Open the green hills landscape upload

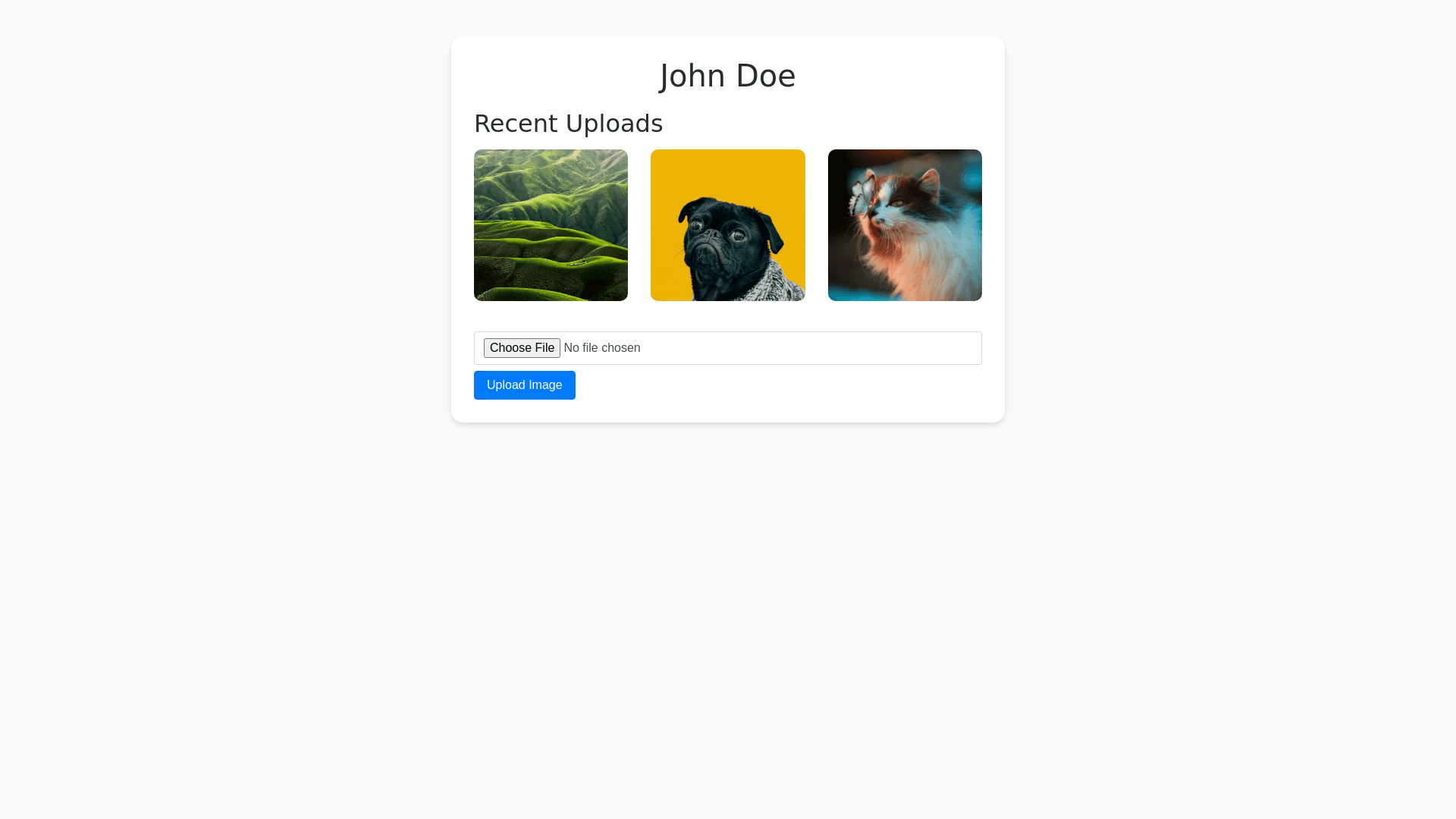(551, 225)
